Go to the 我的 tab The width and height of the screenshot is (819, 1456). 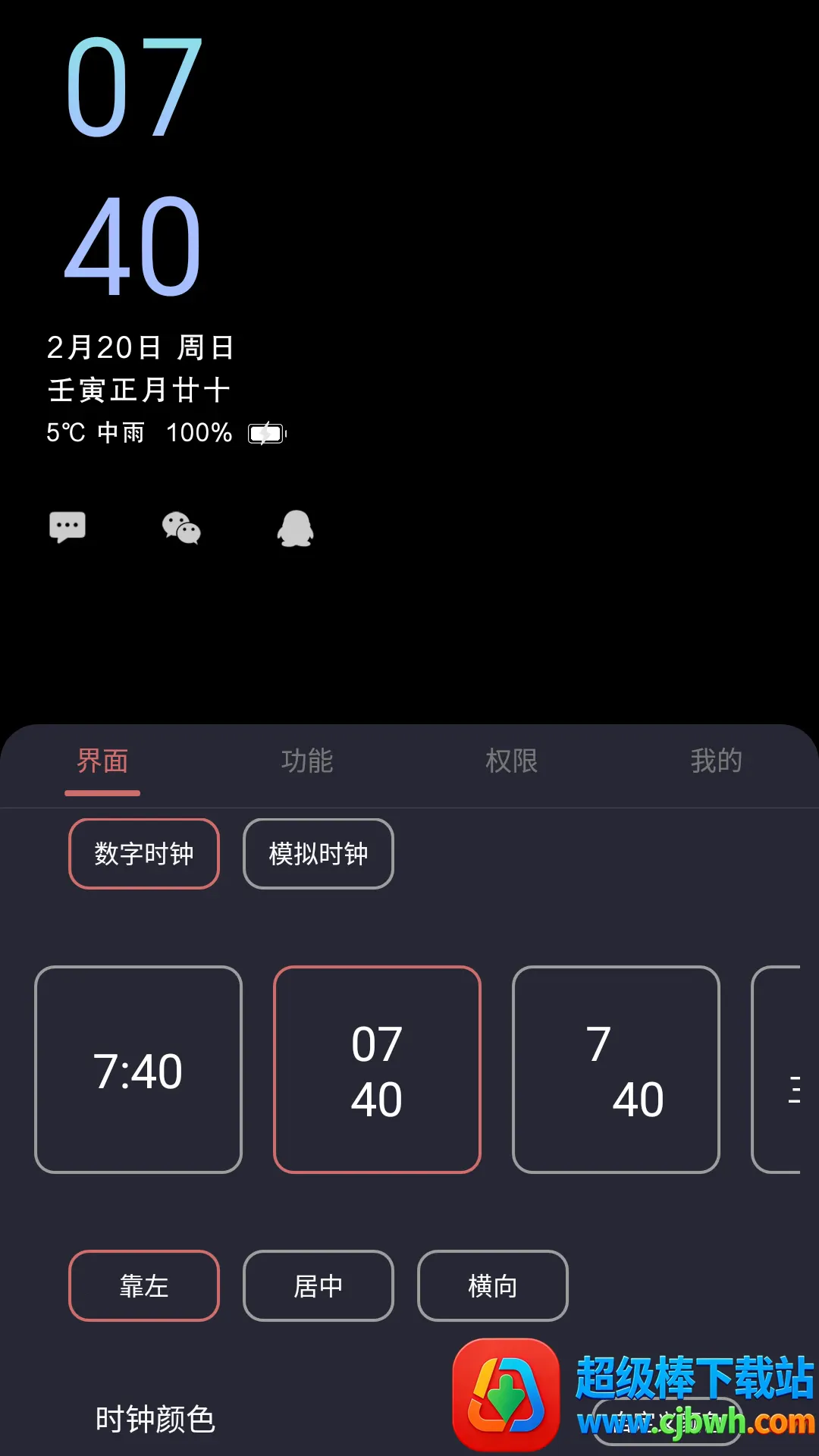point(716,761)
